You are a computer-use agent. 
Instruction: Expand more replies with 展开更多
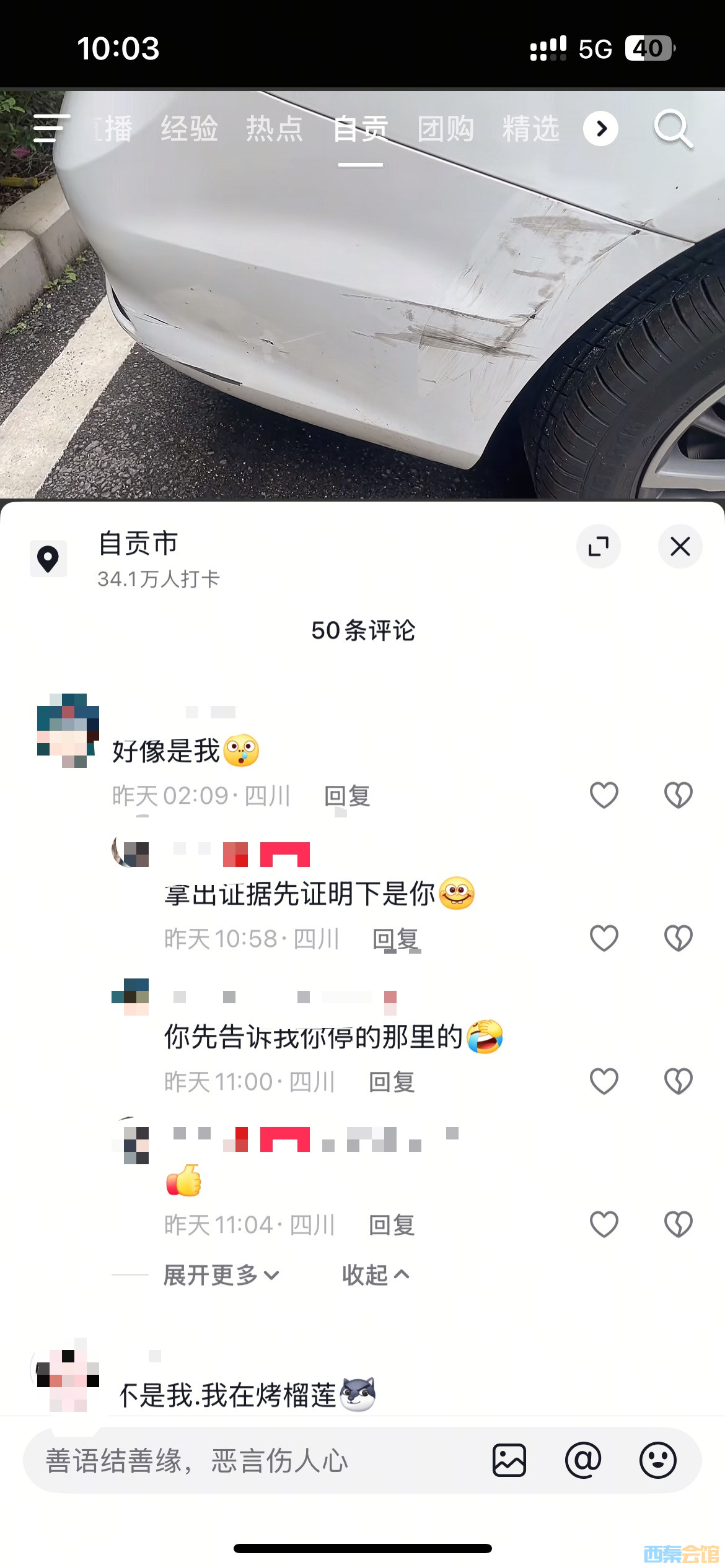click(x=221, y=1274)
